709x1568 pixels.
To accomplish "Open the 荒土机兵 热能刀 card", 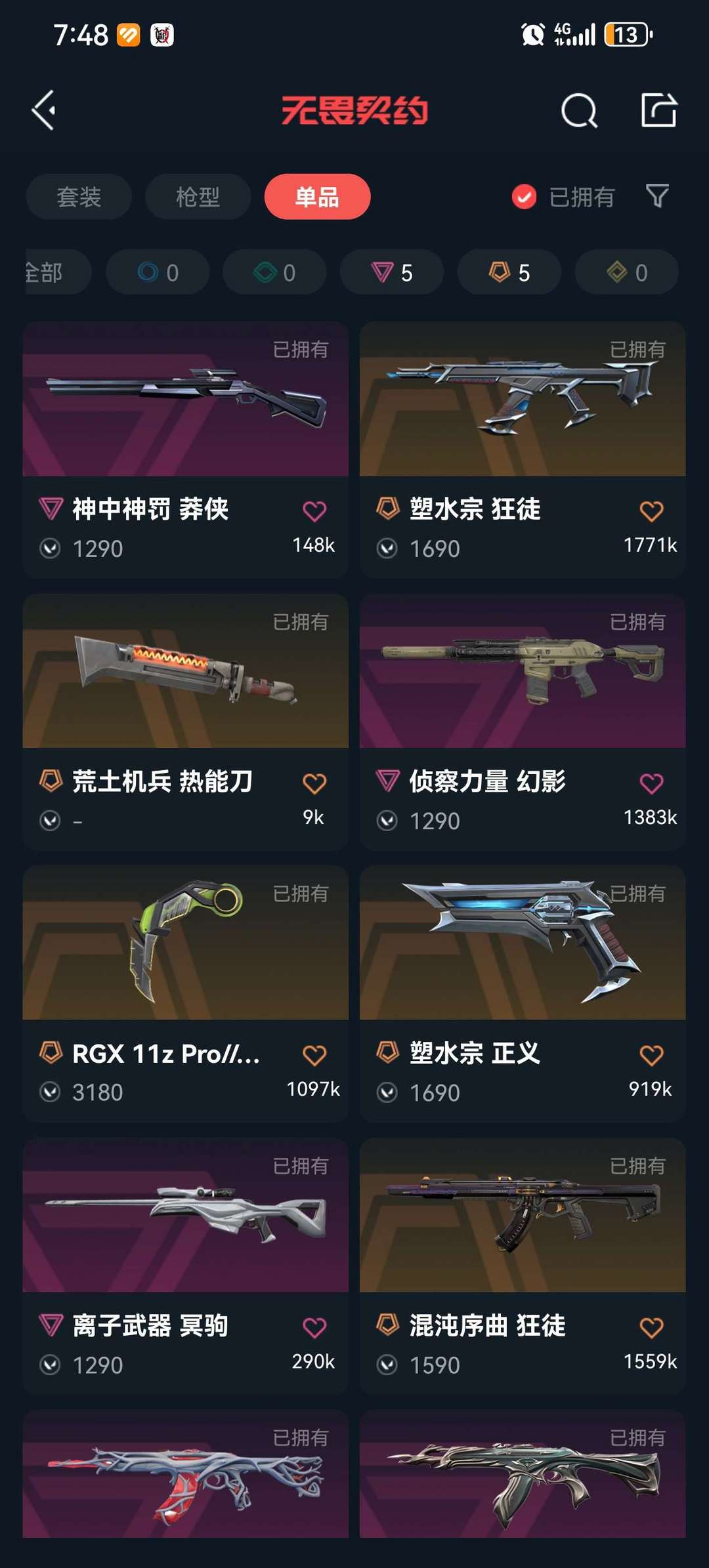I will click(185, 722).
